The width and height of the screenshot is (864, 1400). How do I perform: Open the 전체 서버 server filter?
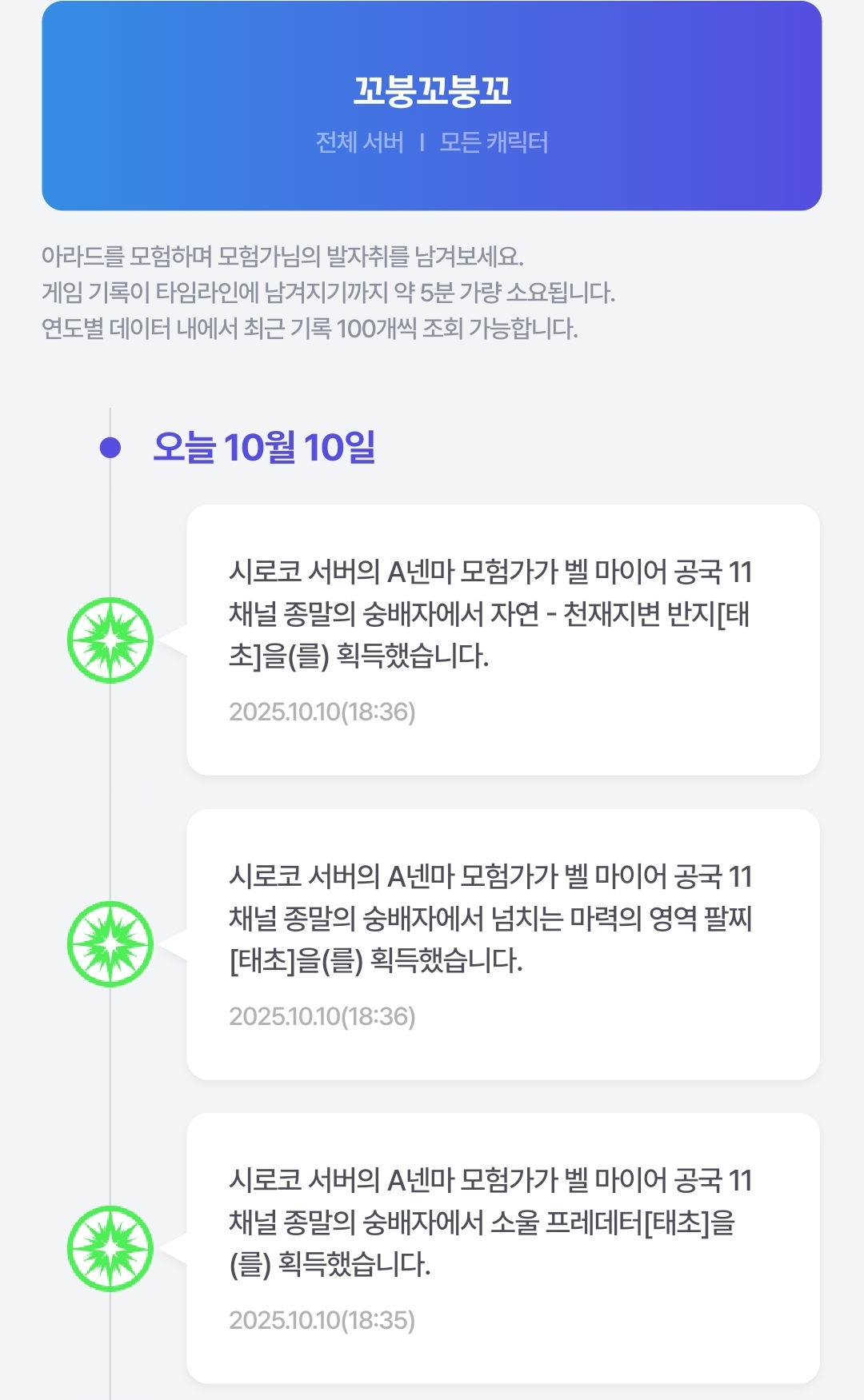click(x=360, y=142)
